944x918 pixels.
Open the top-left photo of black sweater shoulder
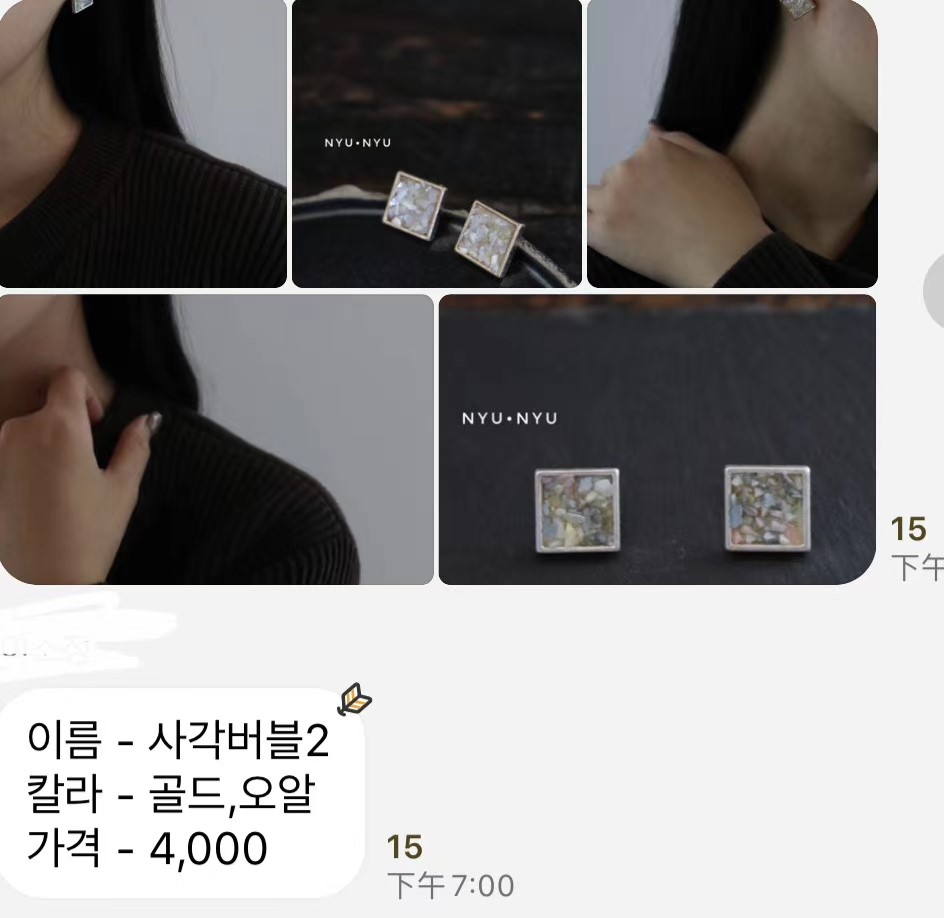point(142,143)
